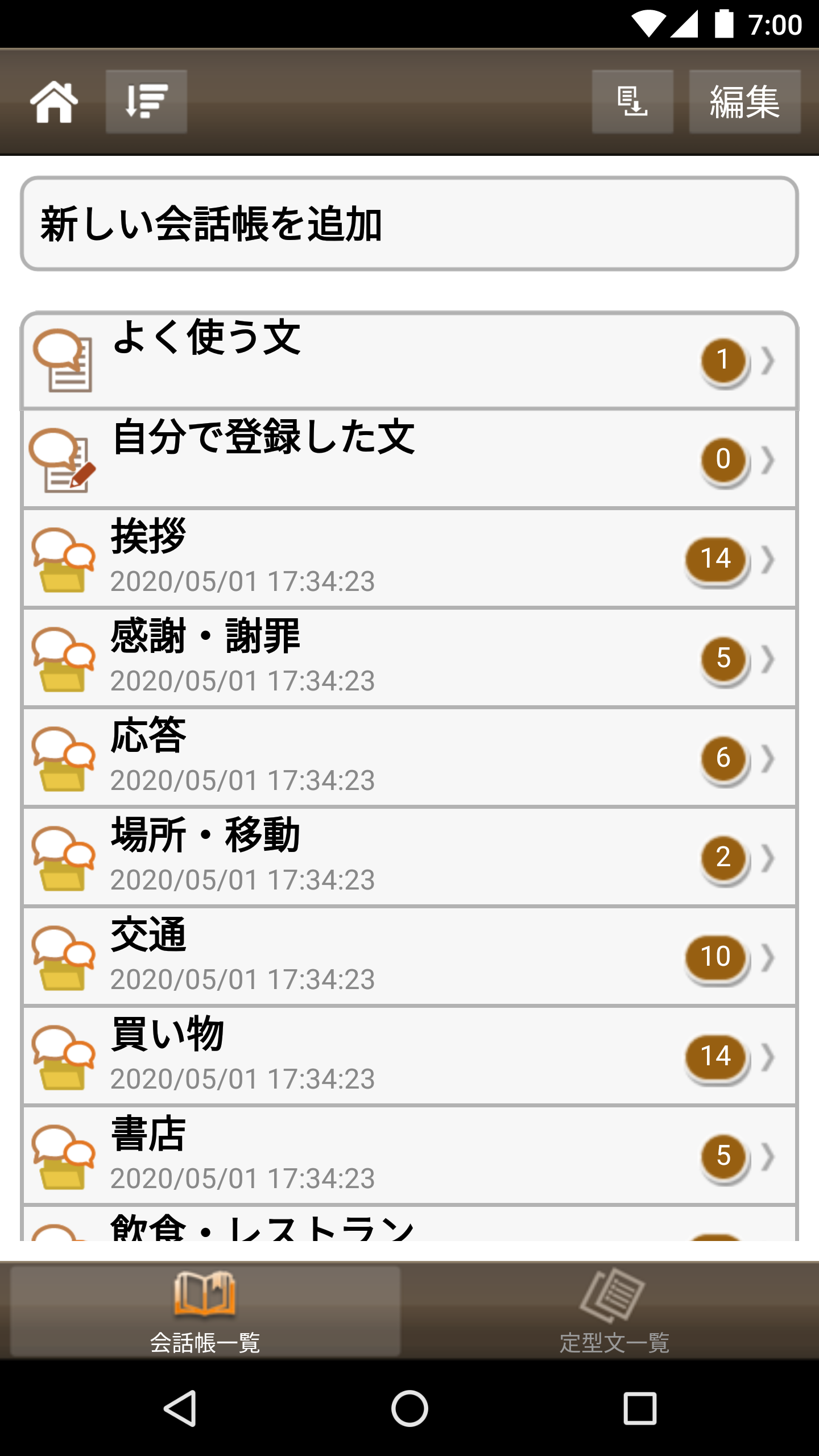The height and width of the screenshot is (1456, 819).
Task: Open the 書店 phrasebook
Action: (409, 1156)
